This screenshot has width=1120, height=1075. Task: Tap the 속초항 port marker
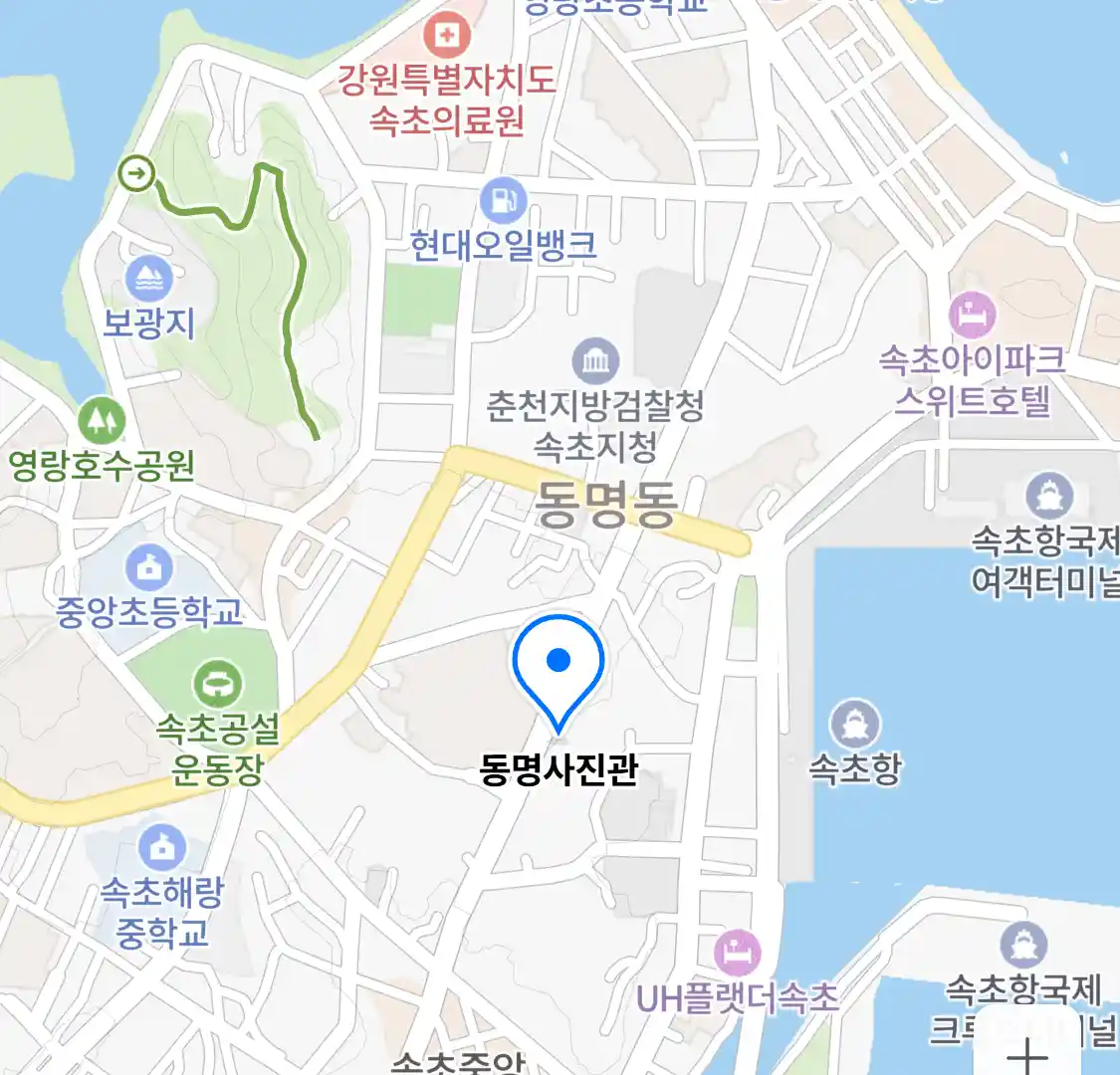click(x=854, y=724)
